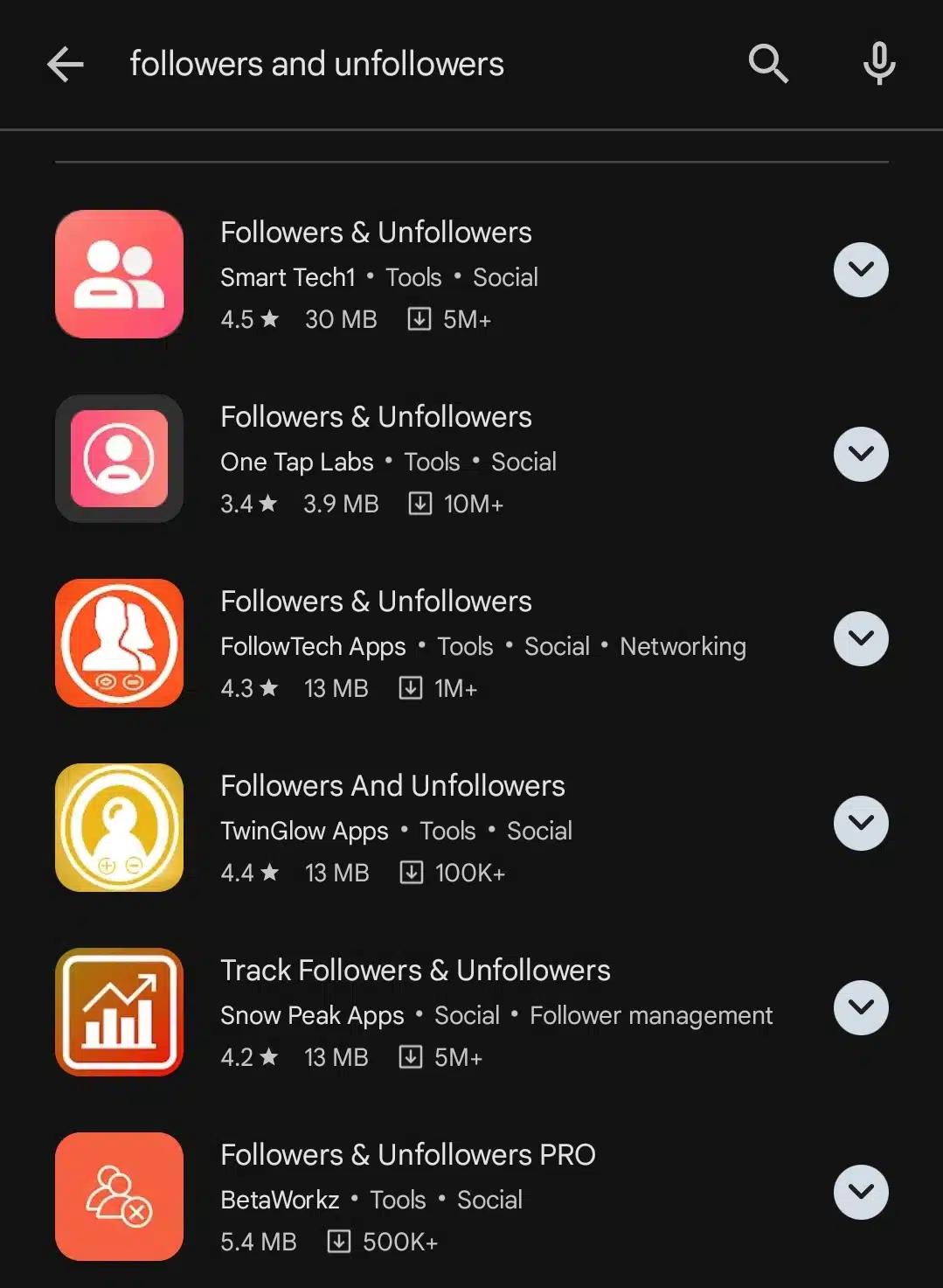Open Followers & Unfollowers PRO by BetaWorkz

click(x=407, y=1155)
